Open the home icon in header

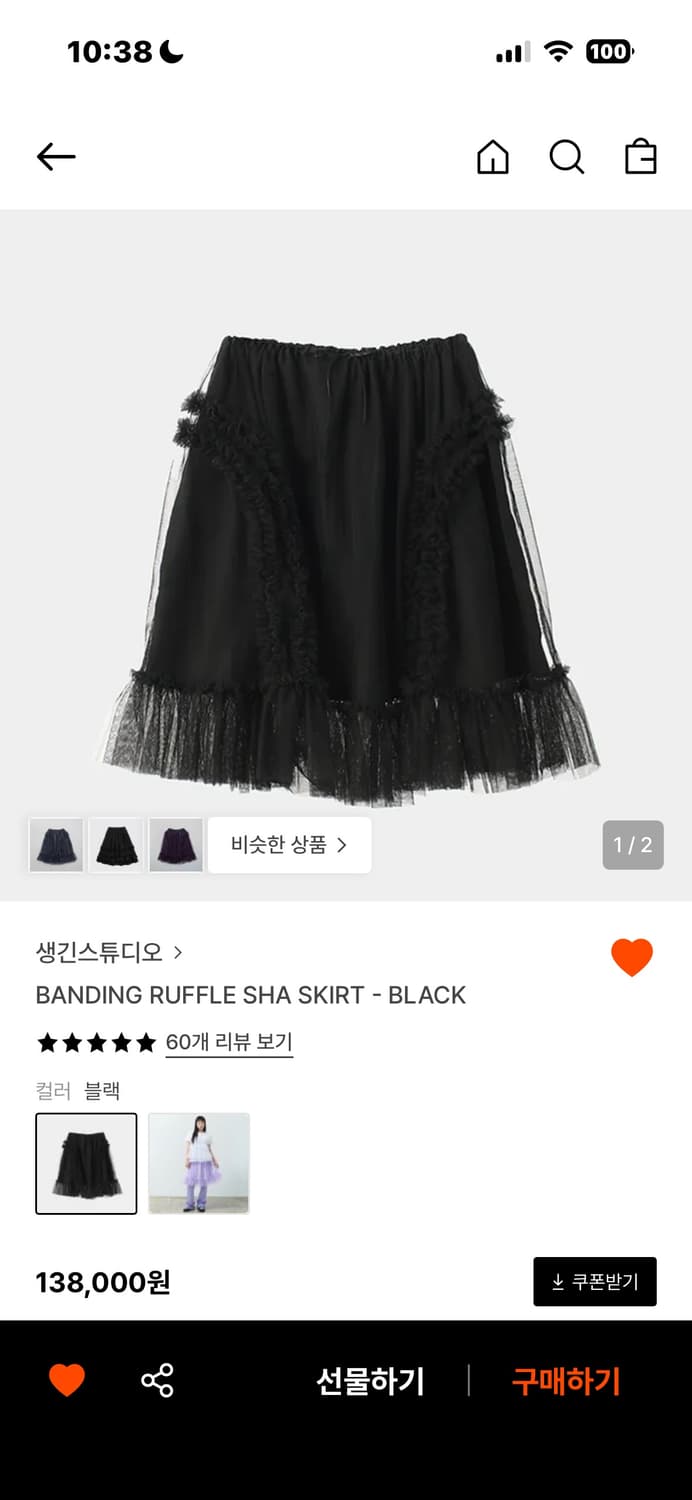coord(492,157)
